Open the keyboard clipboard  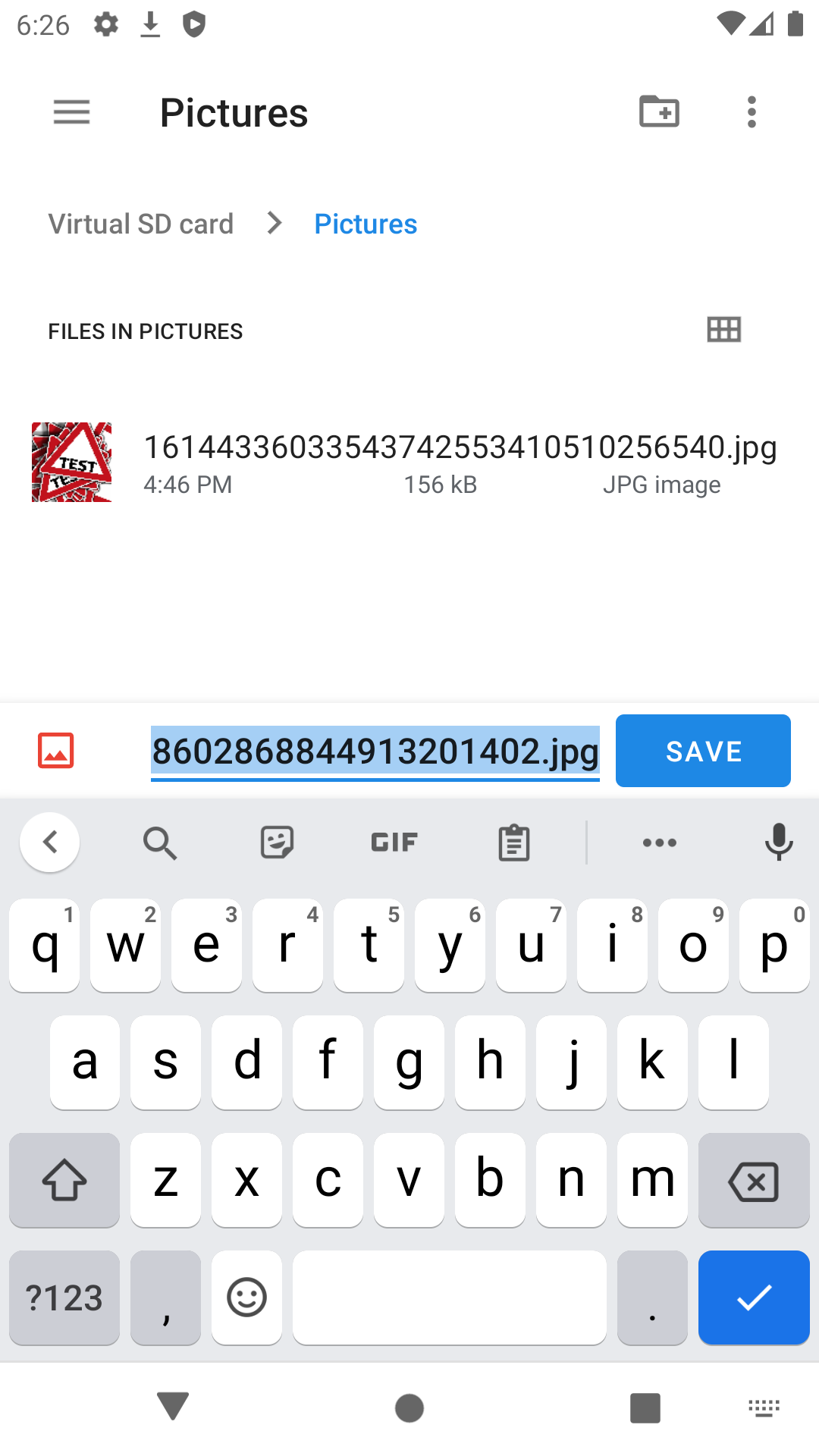513,843
